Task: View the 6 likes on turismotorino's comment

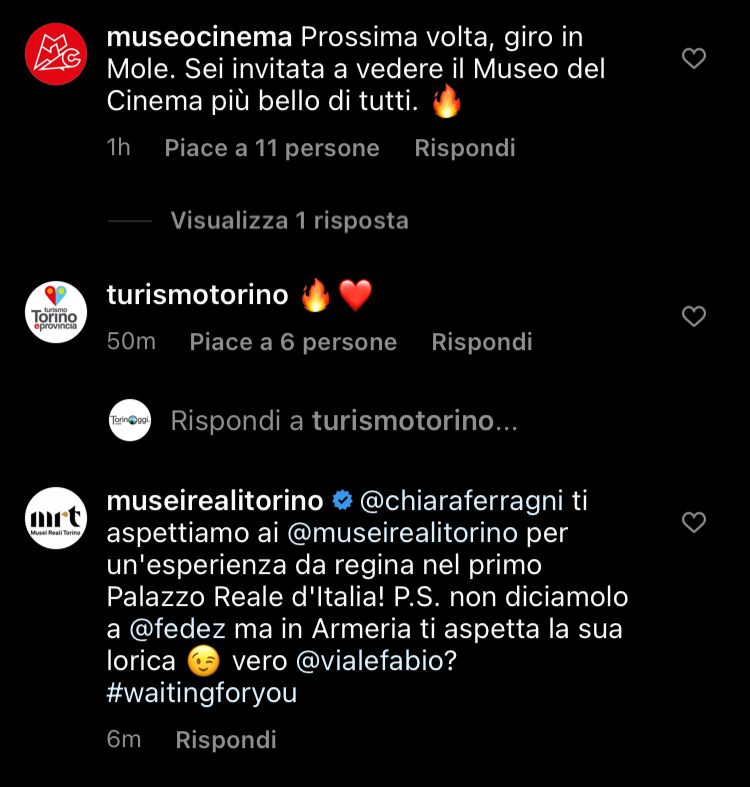Action: [x=293, y=342]
